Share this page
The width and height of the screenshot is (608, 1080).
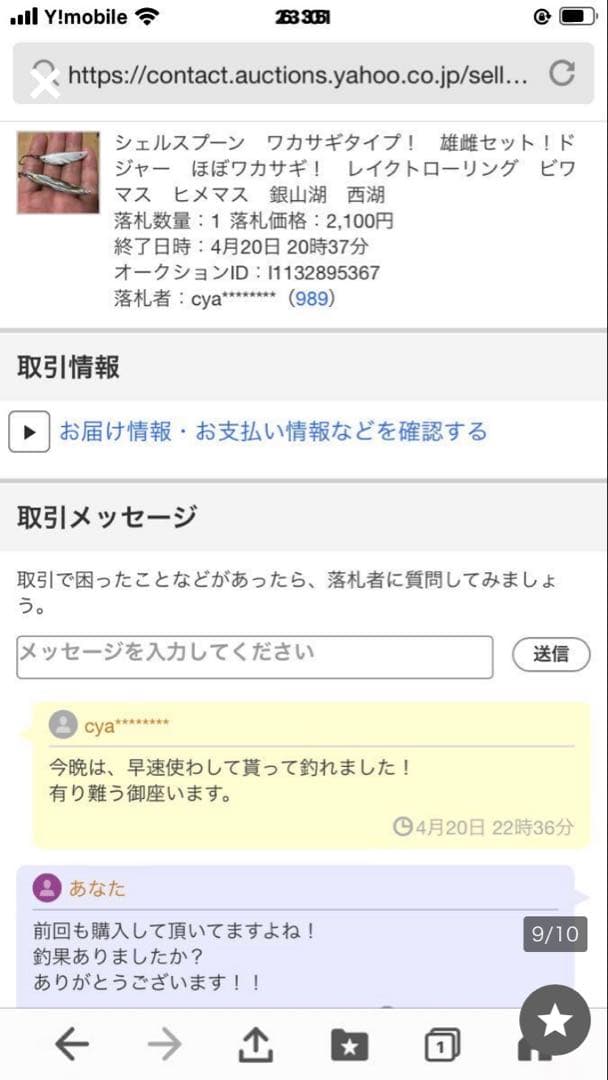256,1045
